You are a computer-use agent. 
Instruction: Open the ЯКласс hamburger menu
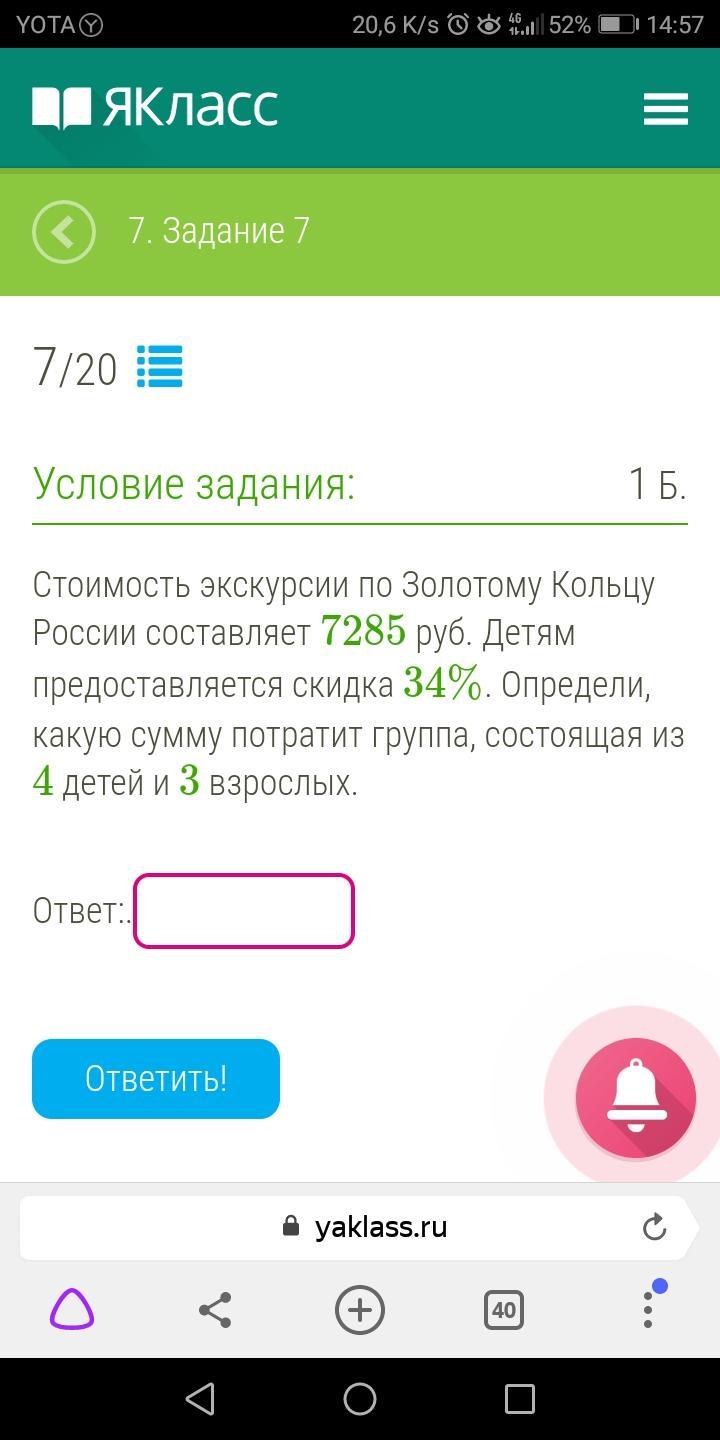click(665, 108)
